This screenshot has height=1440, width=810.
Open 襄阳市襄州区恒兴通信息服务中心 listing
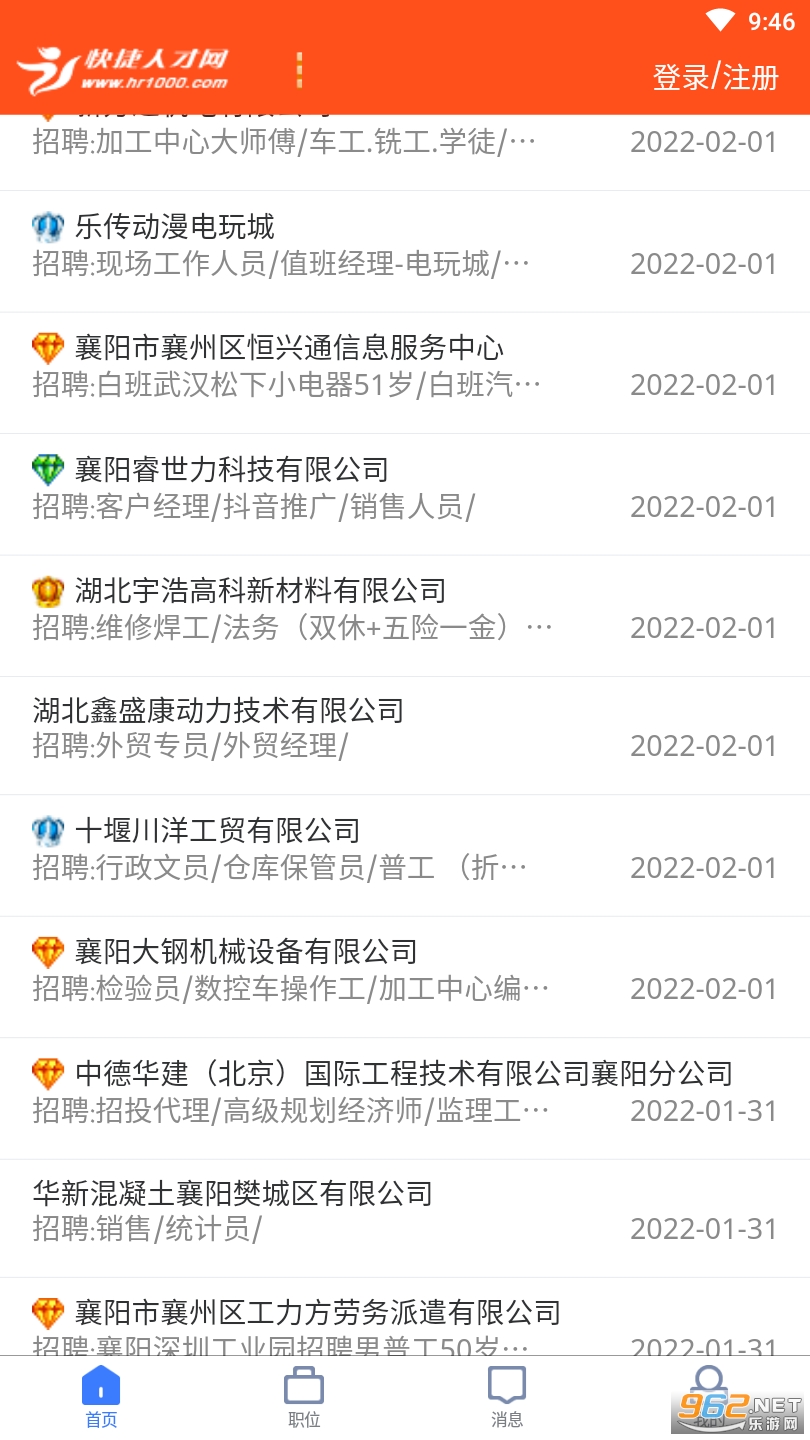click(404, 367)
